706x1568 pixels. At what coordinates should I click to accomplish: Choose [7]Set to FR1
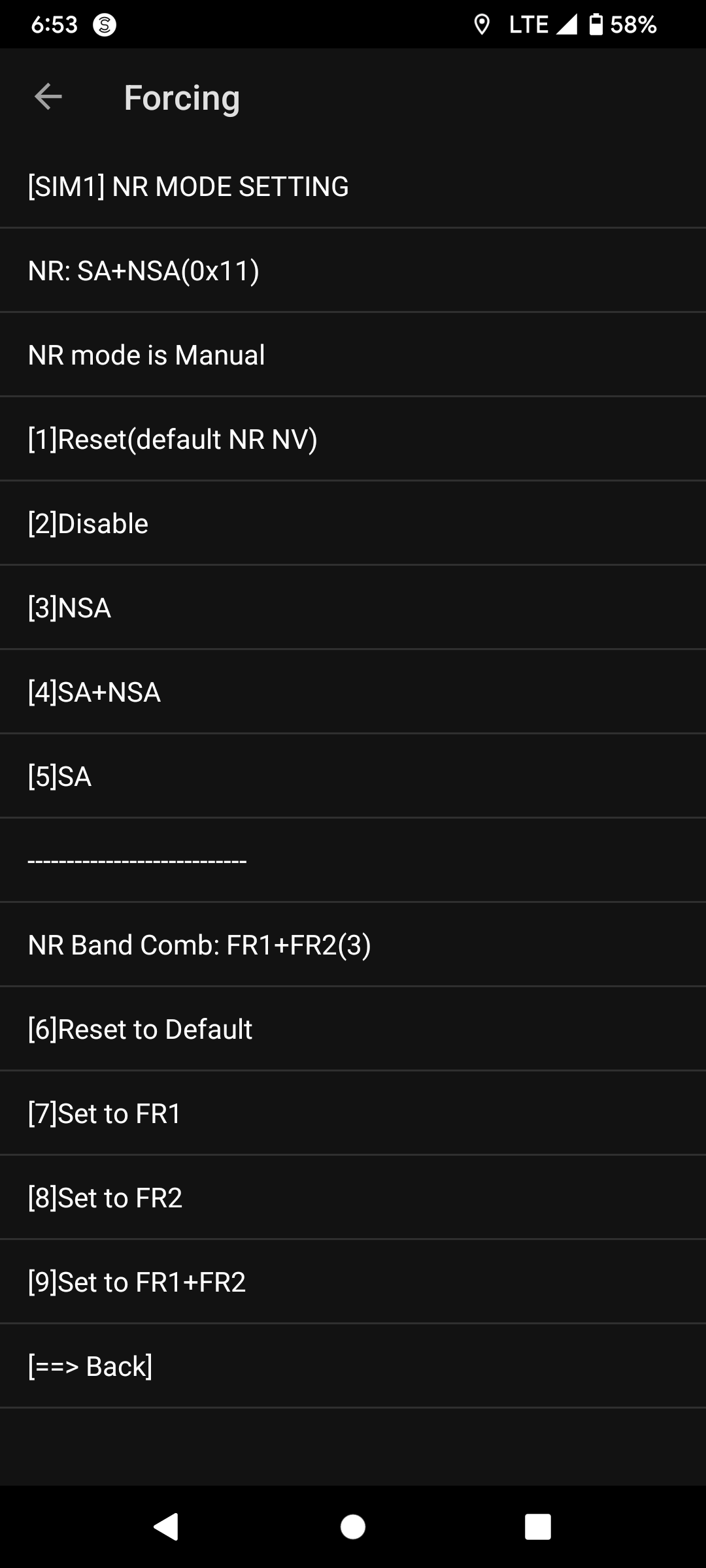353,1113
